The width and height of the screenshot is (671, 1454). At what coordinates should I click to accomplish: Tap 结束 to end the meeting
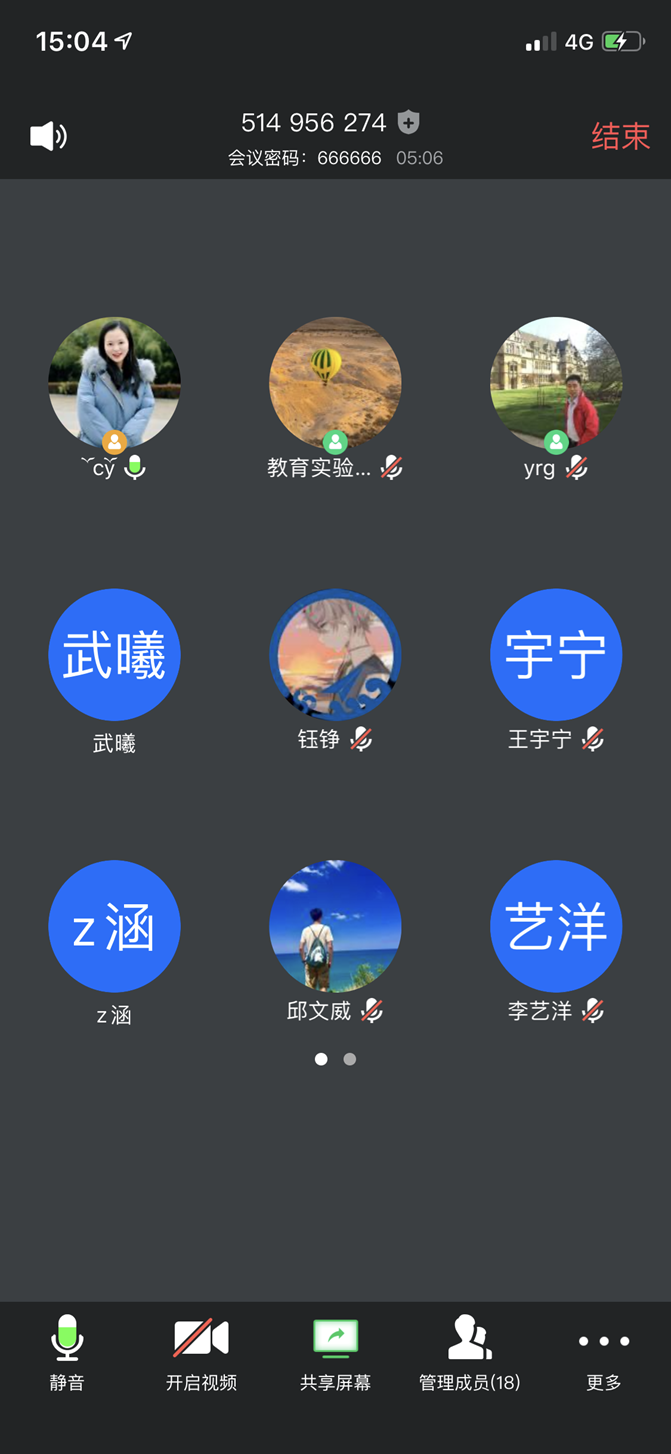pos(620,136)
